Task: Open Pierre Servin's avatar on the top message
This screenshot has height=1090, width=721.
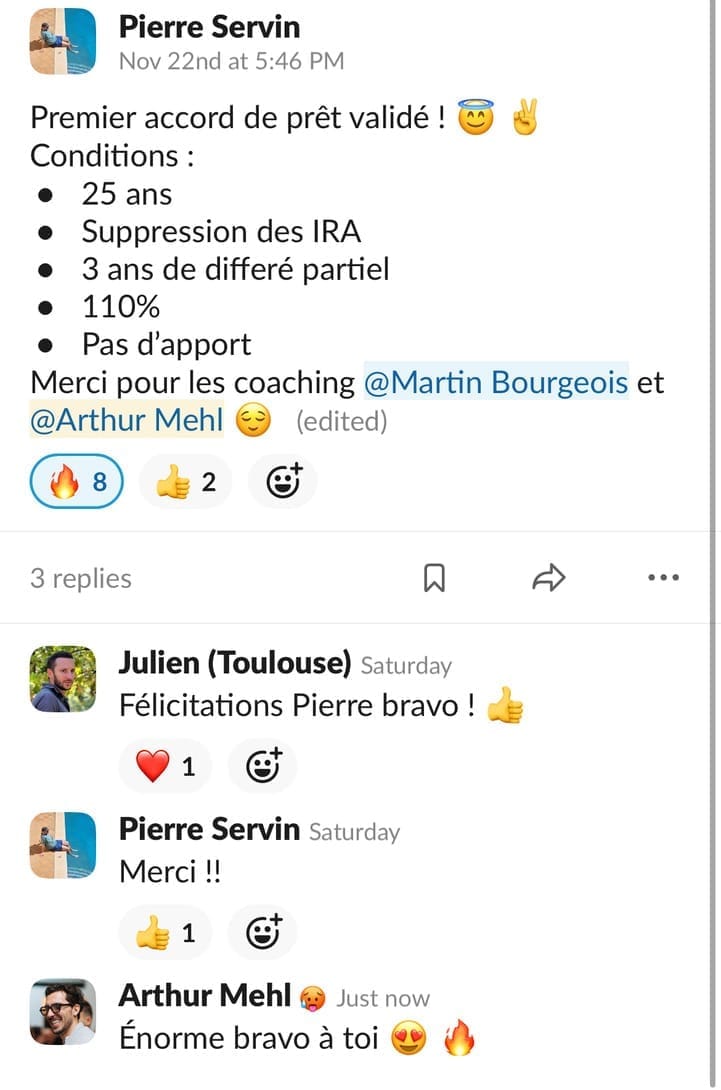Action: coord(63,41)
